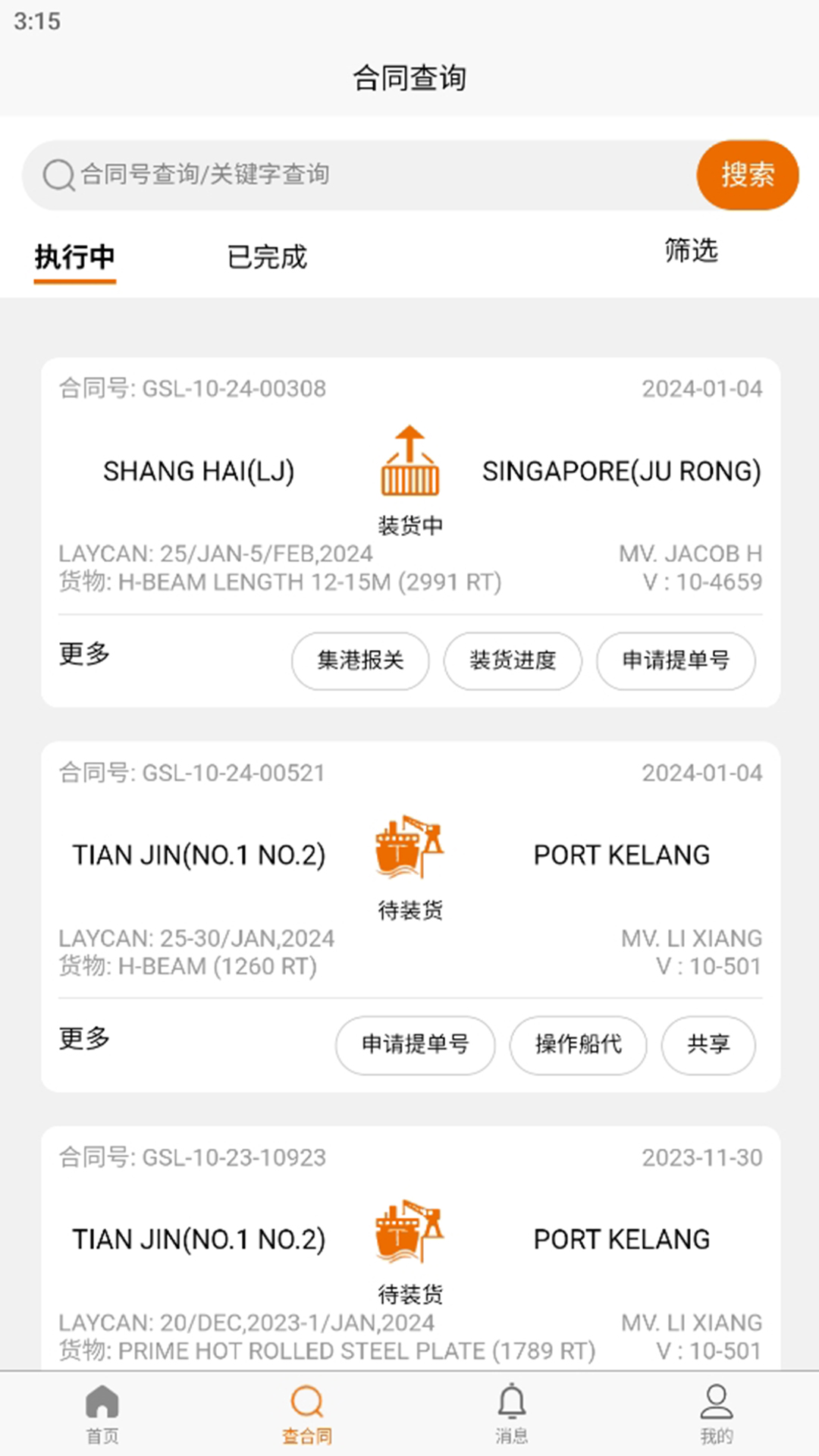
Task: Select the 执行中 in-progress tab
Action: coord(74,258)
